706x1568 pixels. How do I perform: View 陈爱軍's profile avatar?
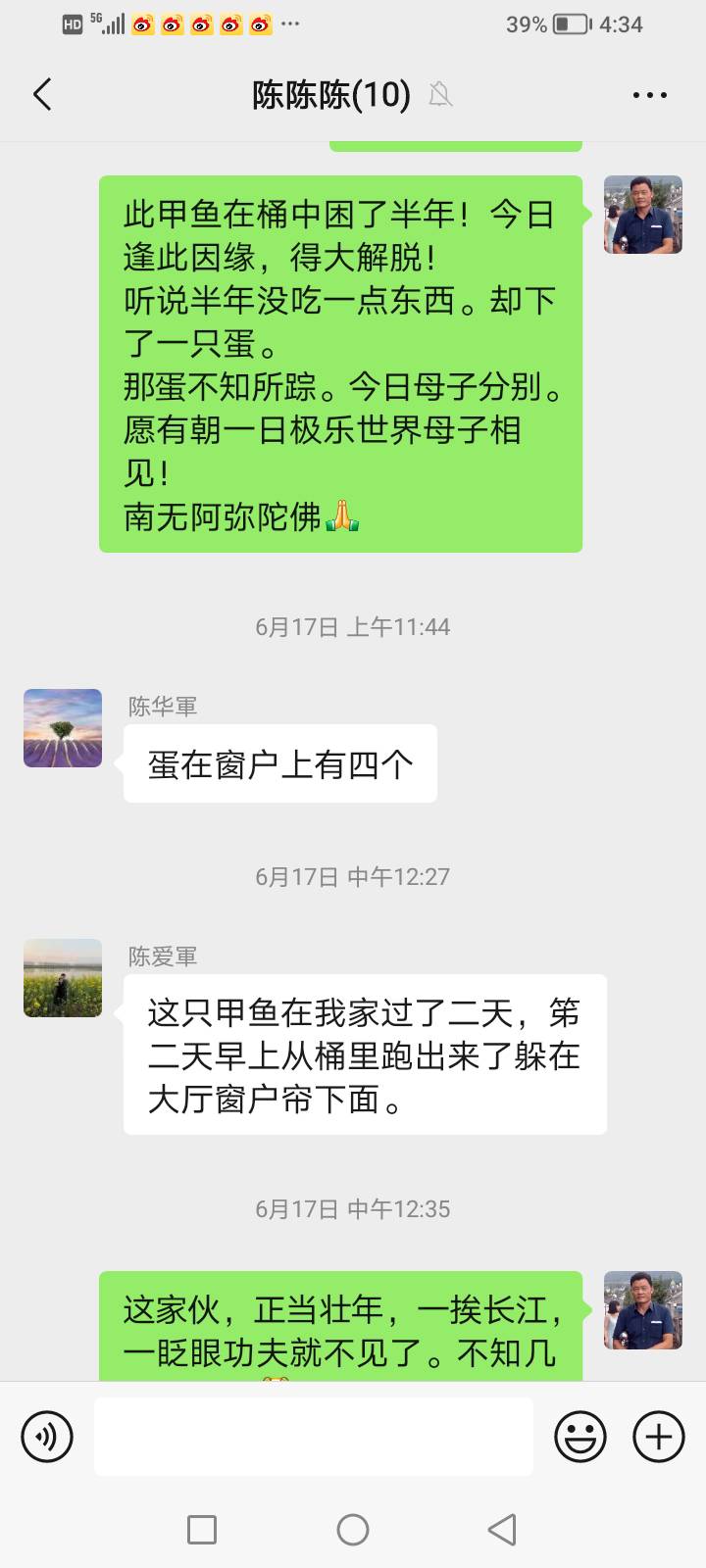(x=63, y=978)
